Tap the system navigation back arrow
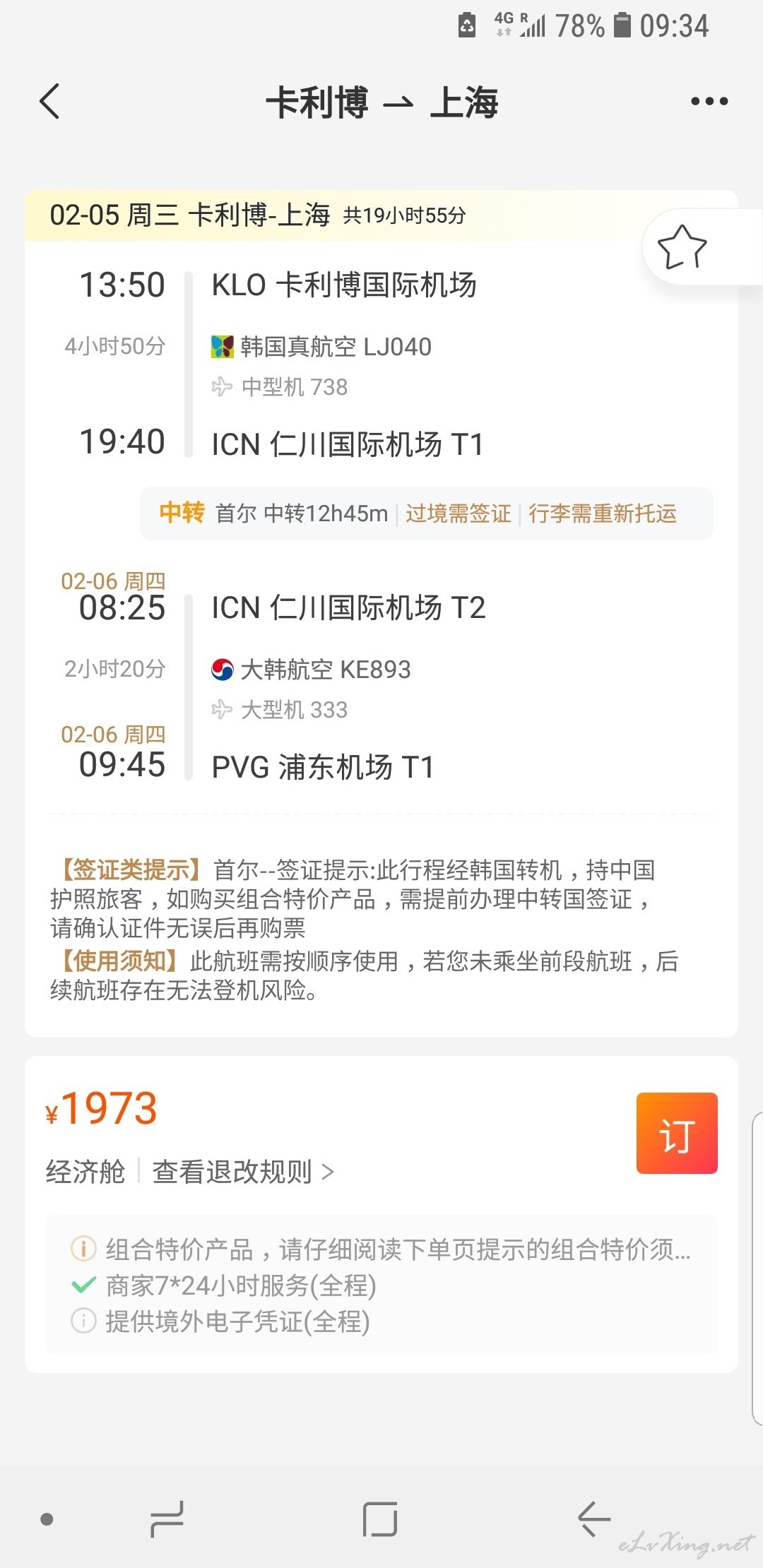Image resolution: width=763 pixels, height=1568 pixels. tap(594, 1519)
